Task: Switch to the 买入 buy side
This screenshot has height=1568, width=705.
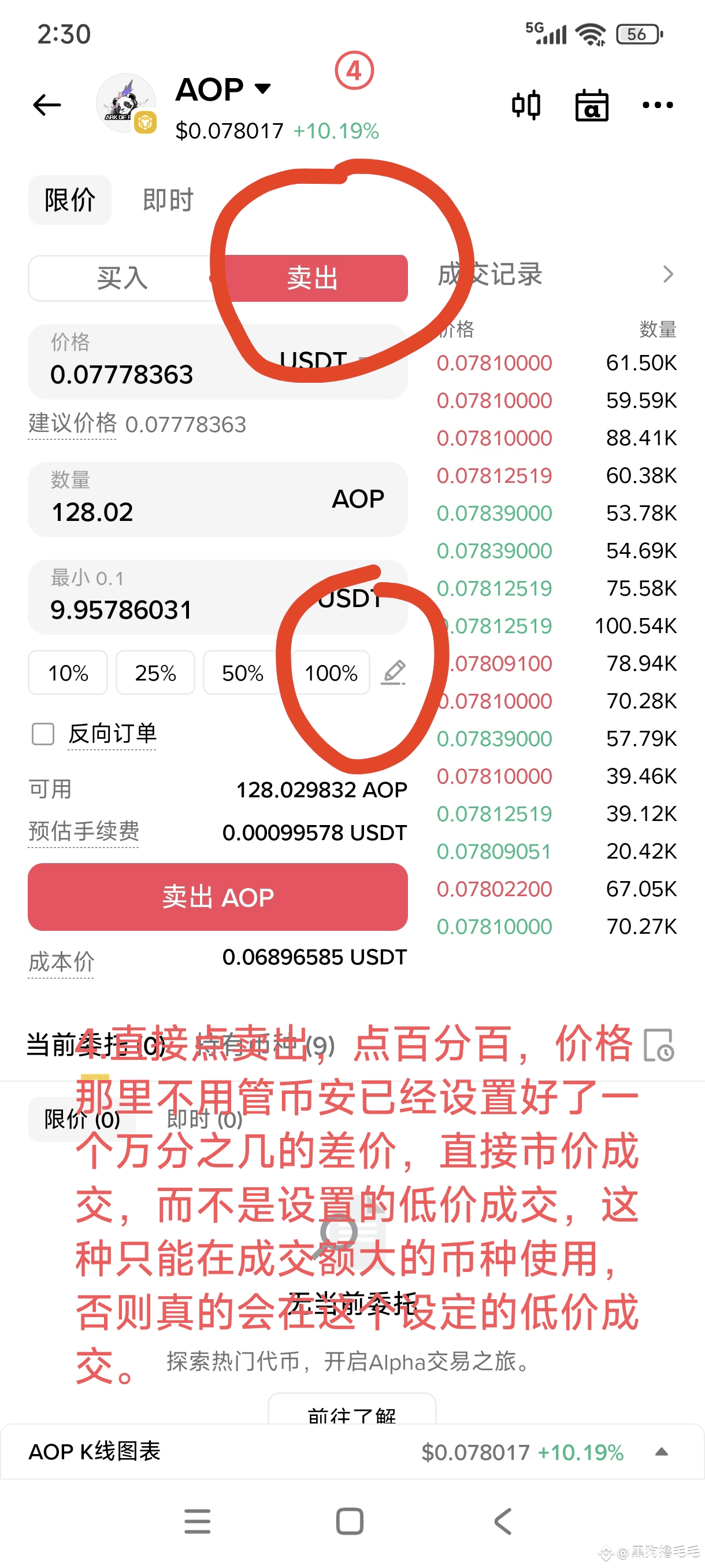Action: click(123, 278)
